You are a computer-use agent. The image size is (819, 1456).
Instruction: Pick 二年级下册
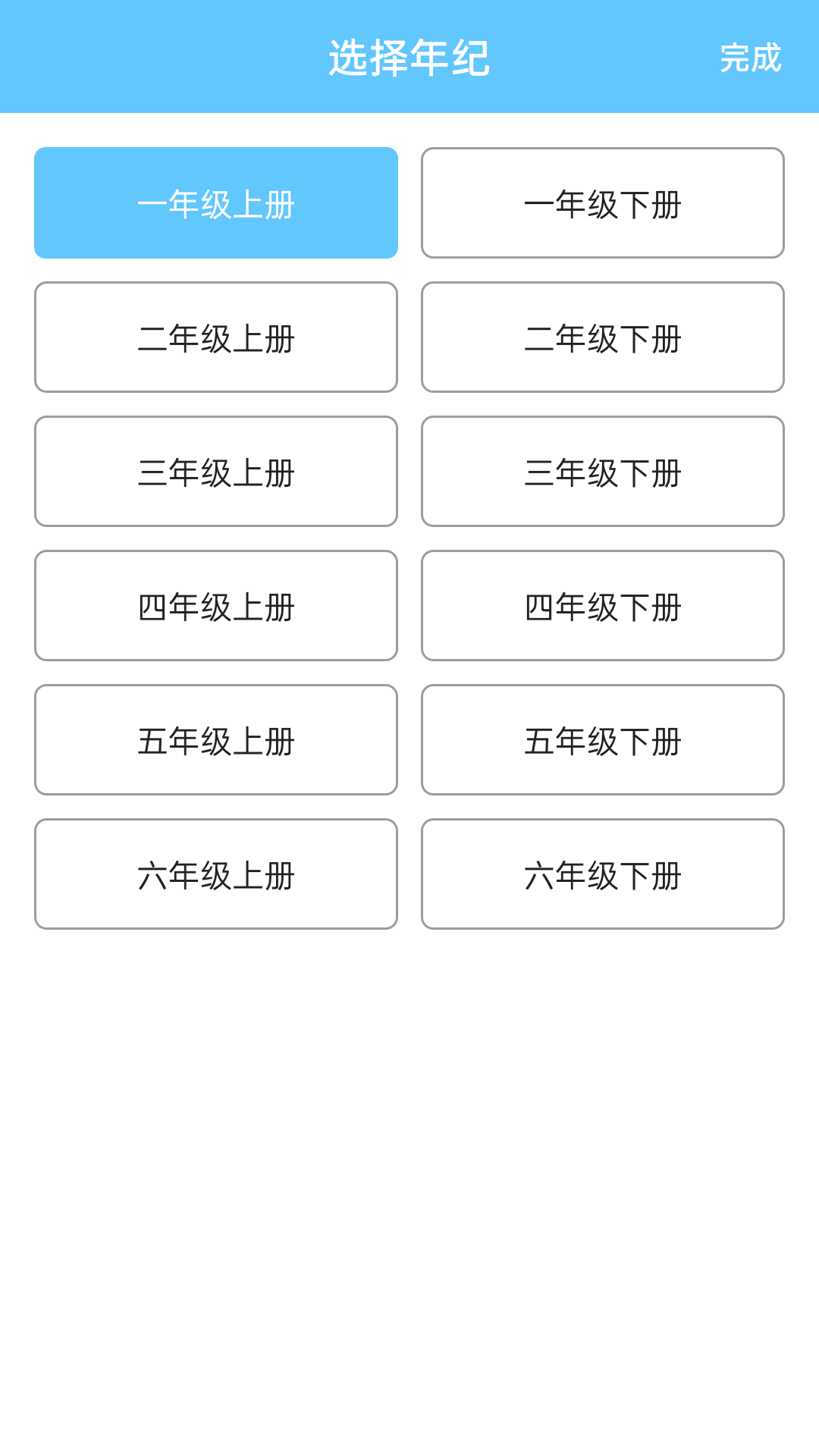[x=603, y=337]
